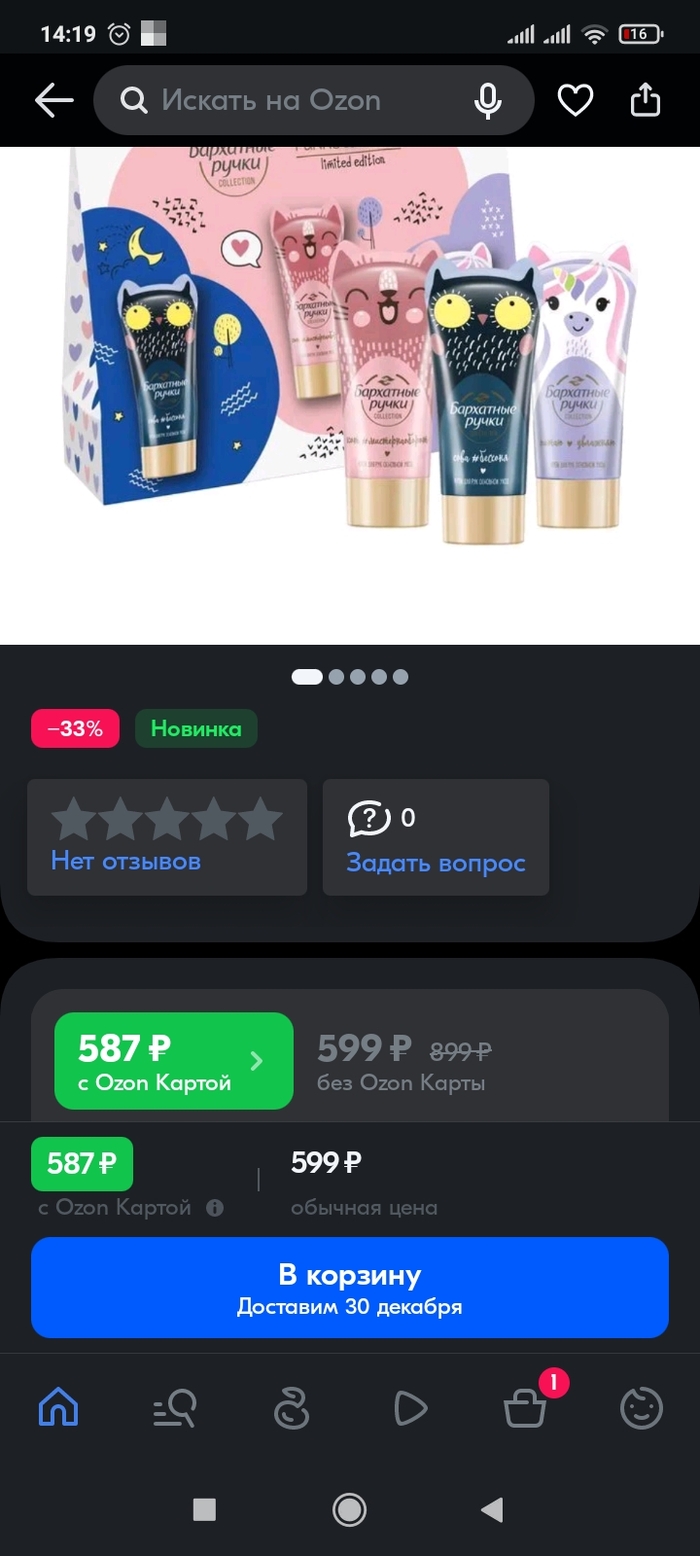Open the Ozon Fresh swirl tab
The height and width of the screenshot is (1556, 700).
(291, 1408)
